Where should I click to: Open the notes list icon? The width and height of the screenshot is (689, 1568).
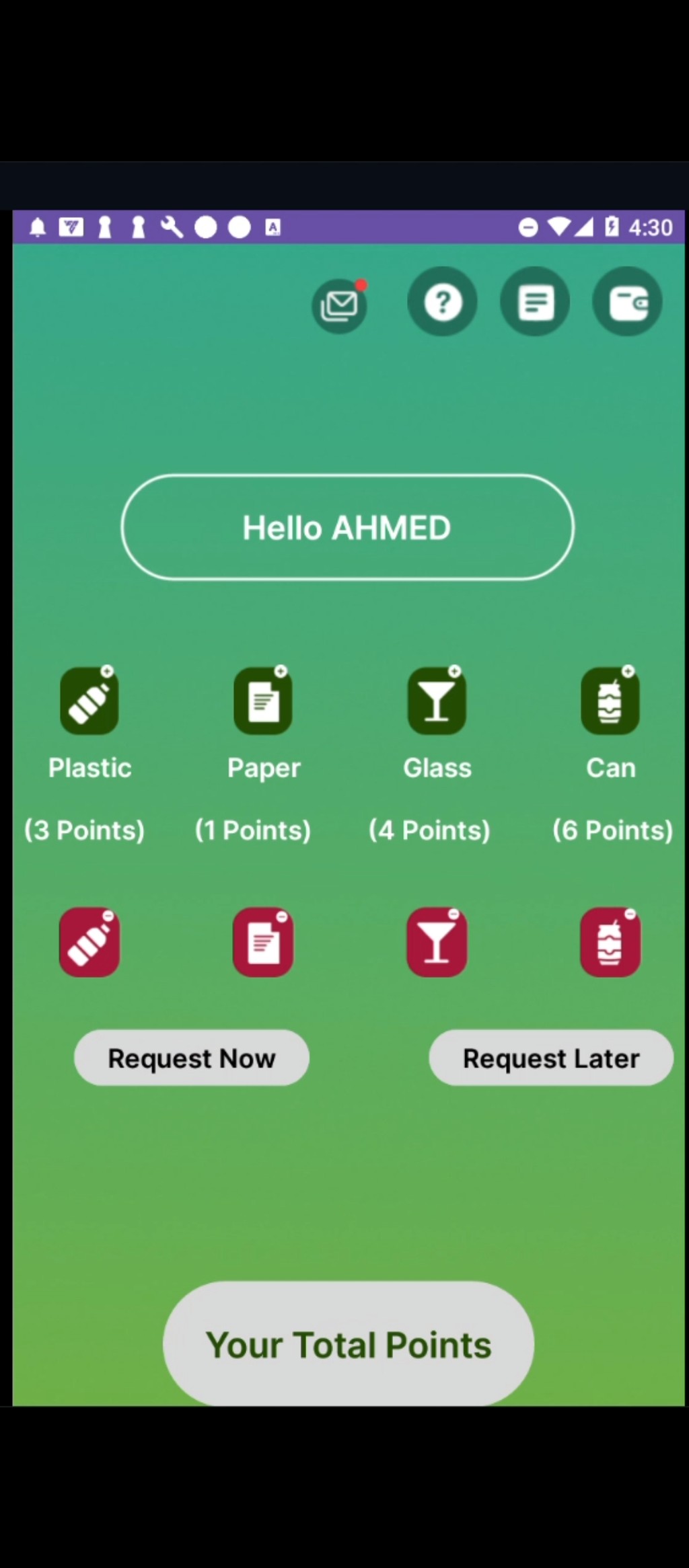point(535,302)
